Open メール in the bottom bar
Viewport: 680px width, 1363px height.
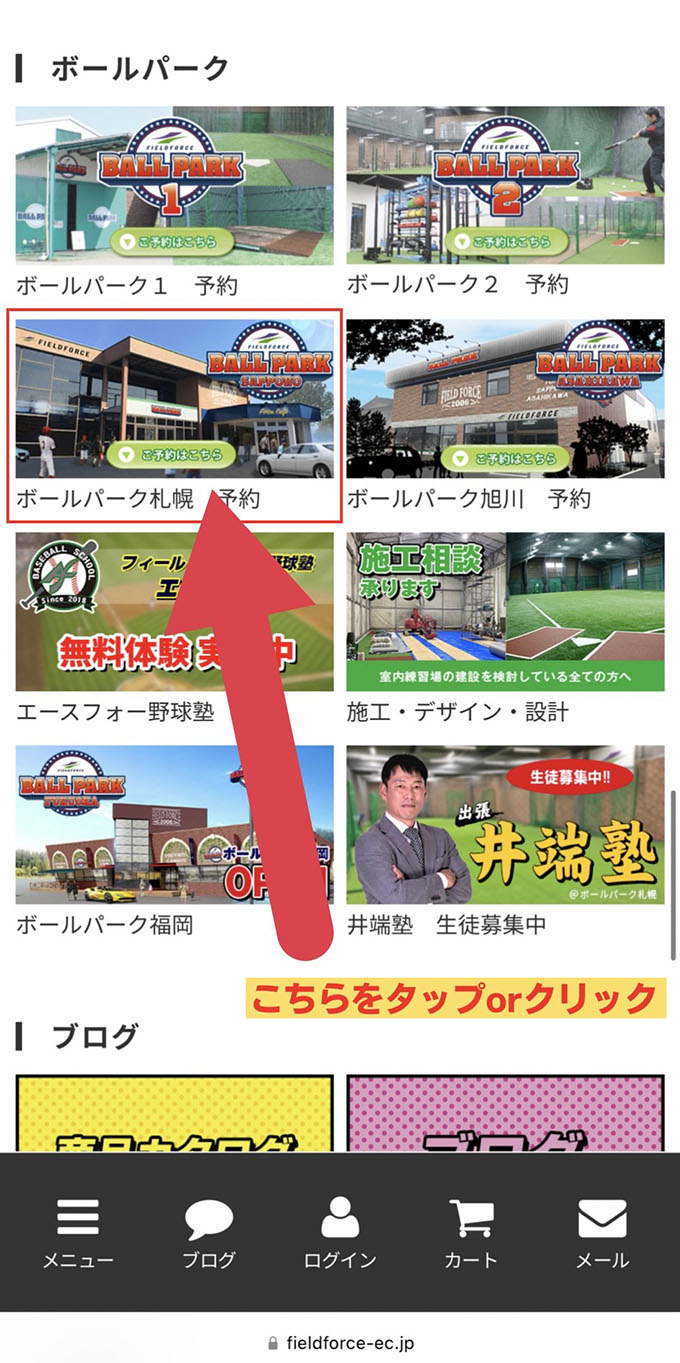click(x=602, y=1232)
